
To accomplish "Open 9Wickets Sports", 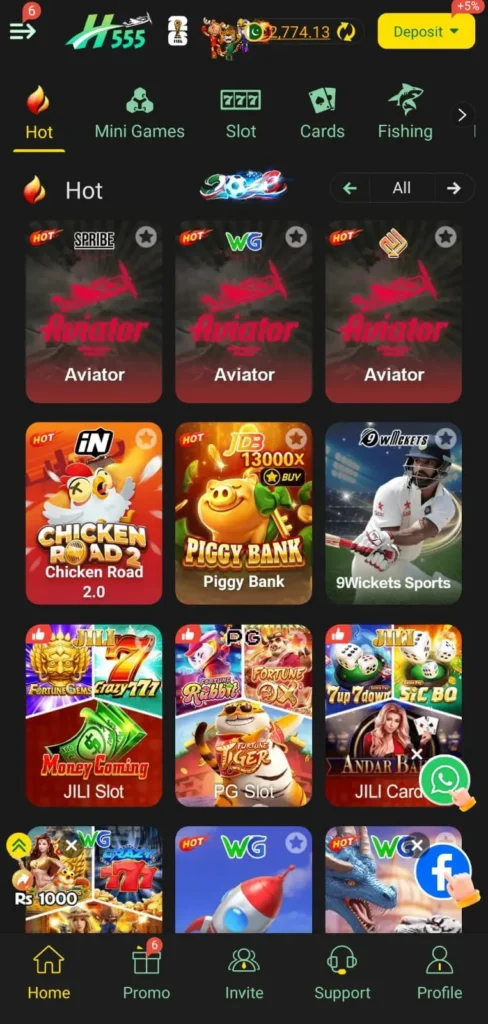I will coord(393,513).
